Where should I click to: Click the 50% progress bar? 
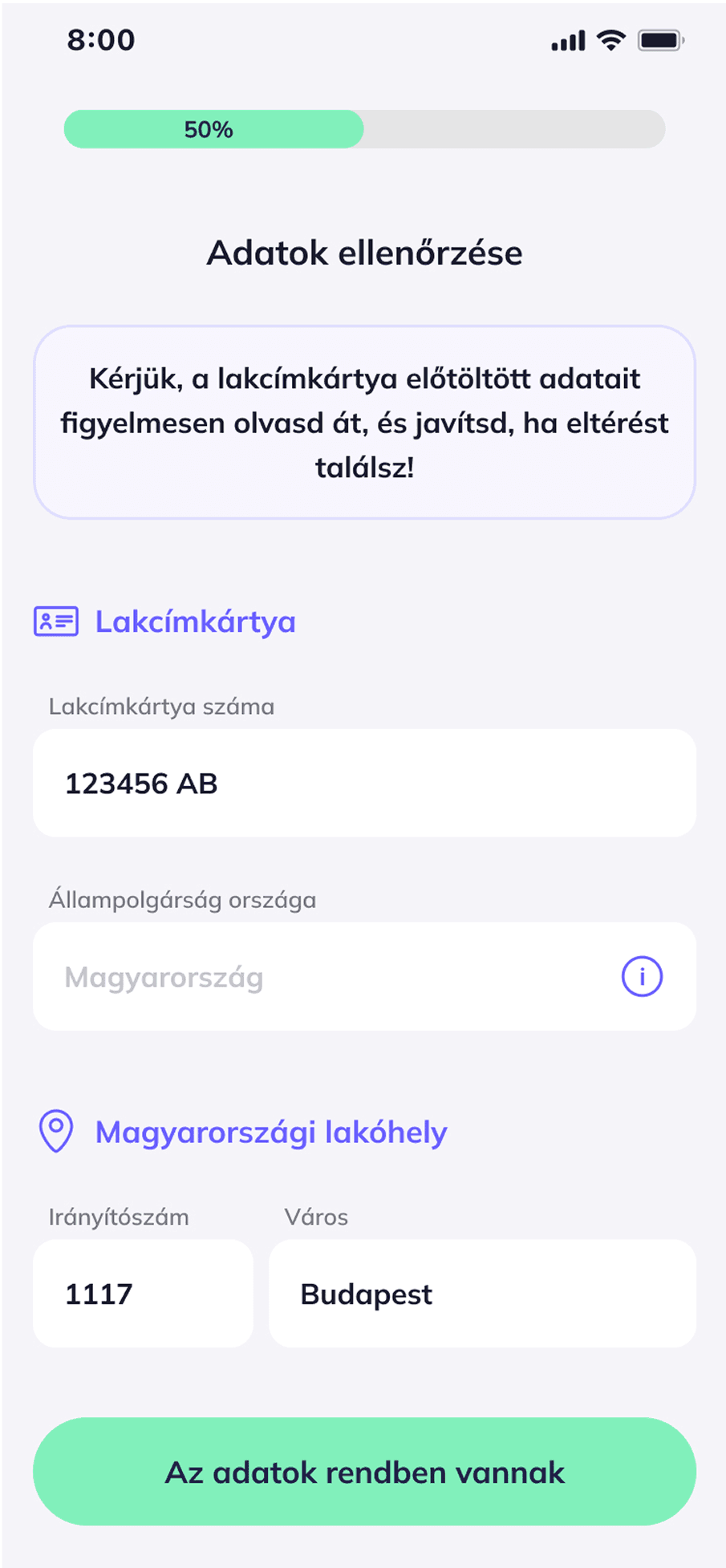pyautogui.click(x=363, y=128)
